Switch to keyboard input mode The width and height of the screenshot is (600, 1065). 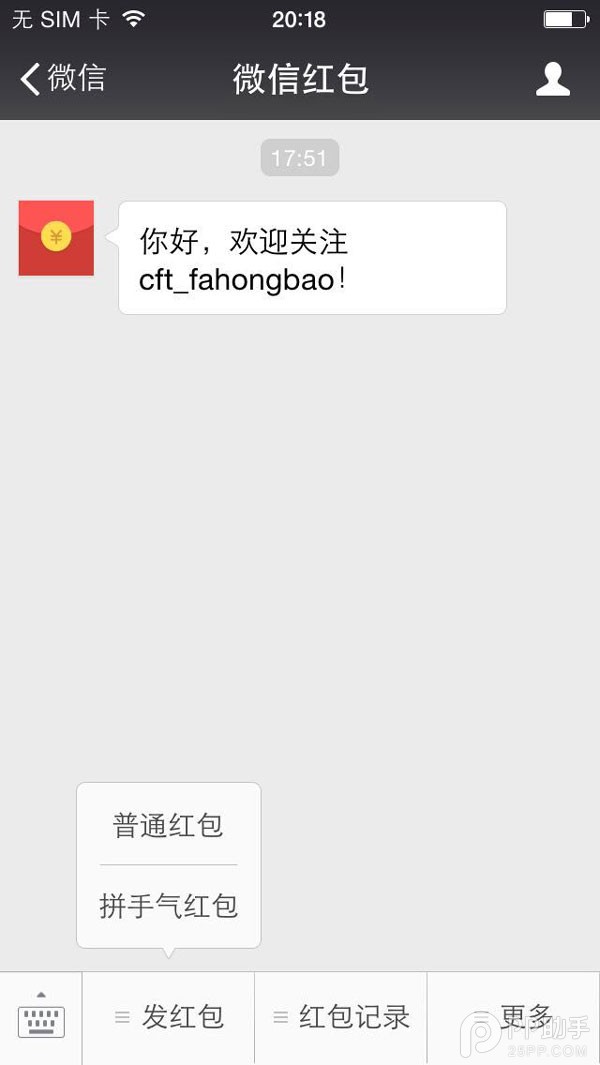point(41,1017)
